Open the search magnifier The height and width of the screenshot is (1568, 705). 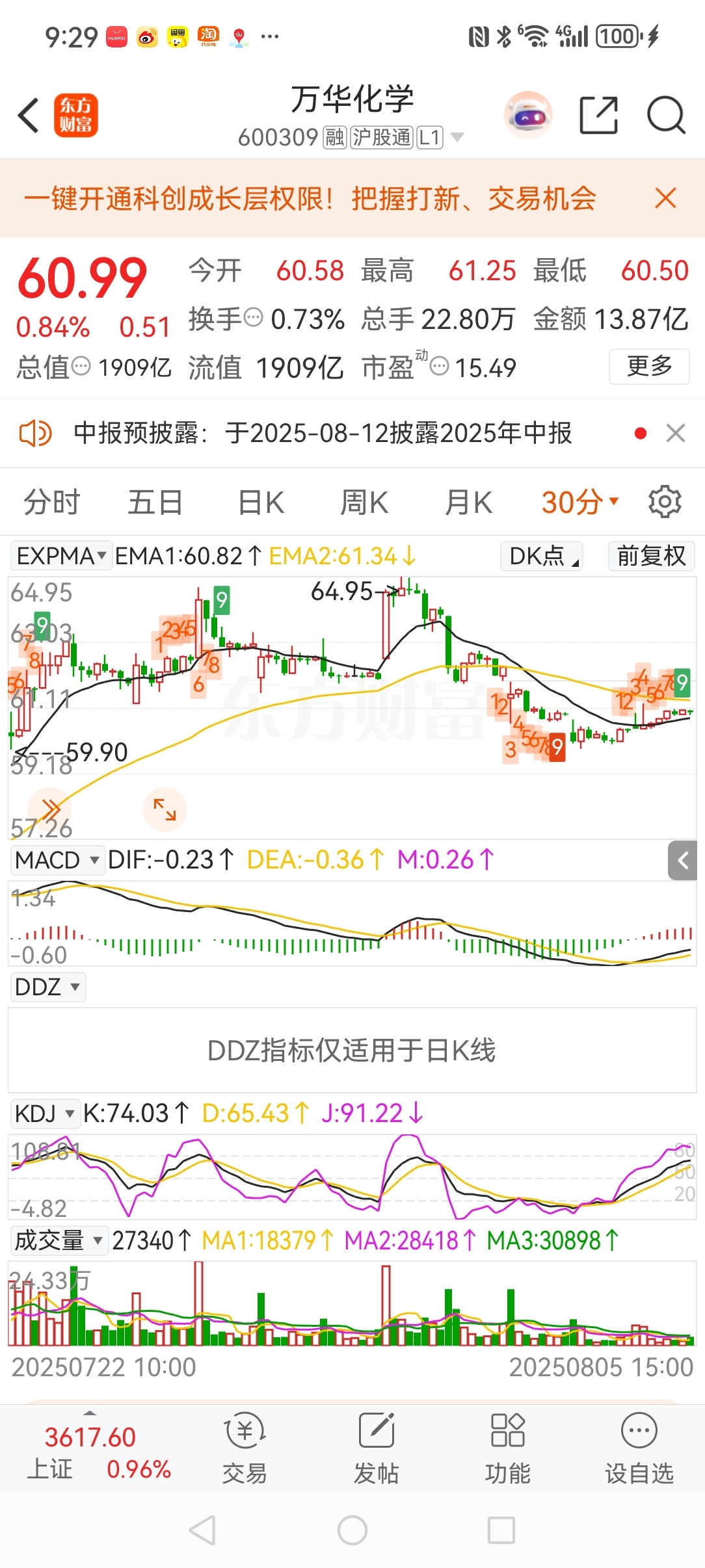(x=666, y=116)
